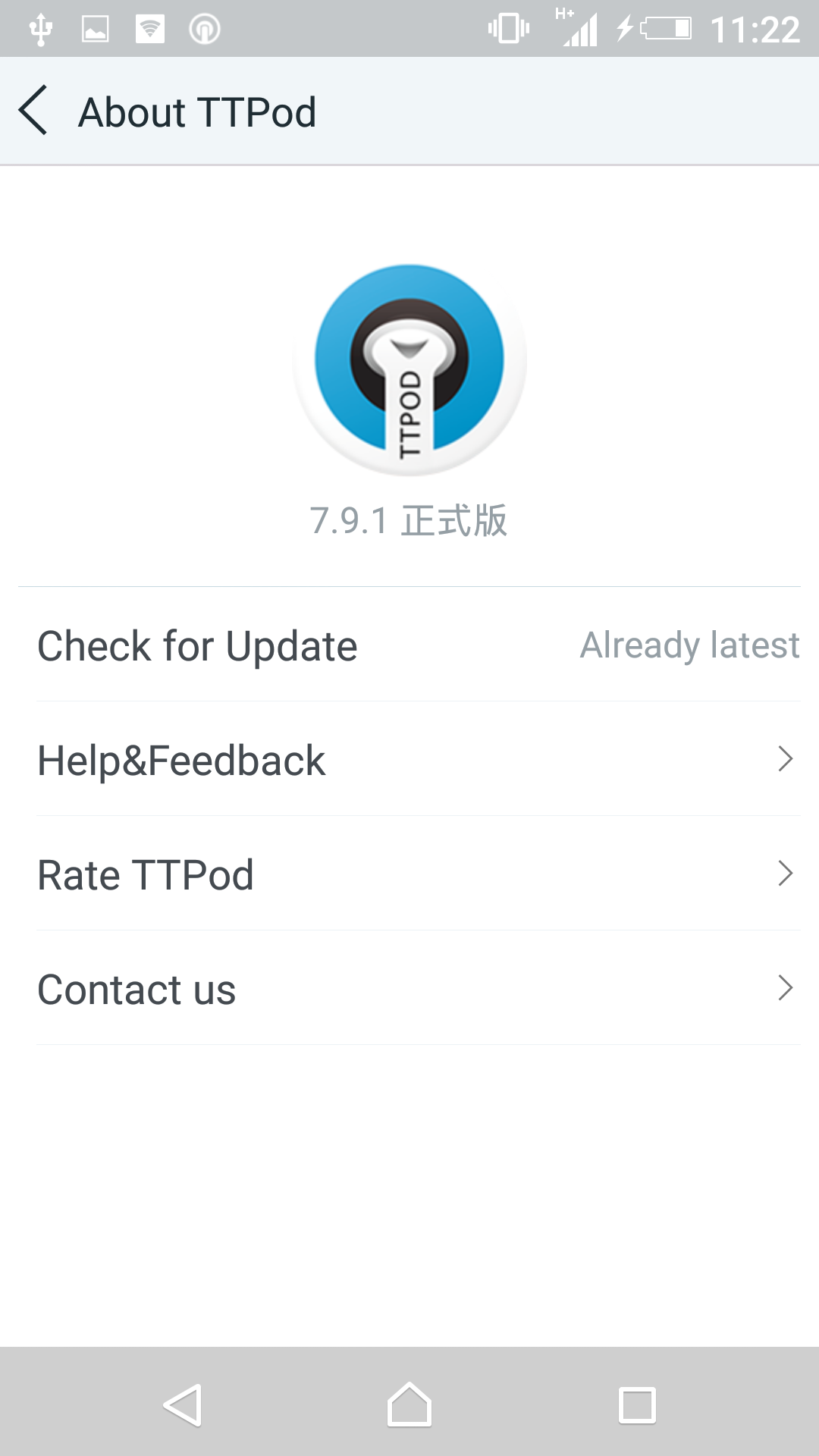
Task: Open the recent apps overview
Action: click(637, 1404)
